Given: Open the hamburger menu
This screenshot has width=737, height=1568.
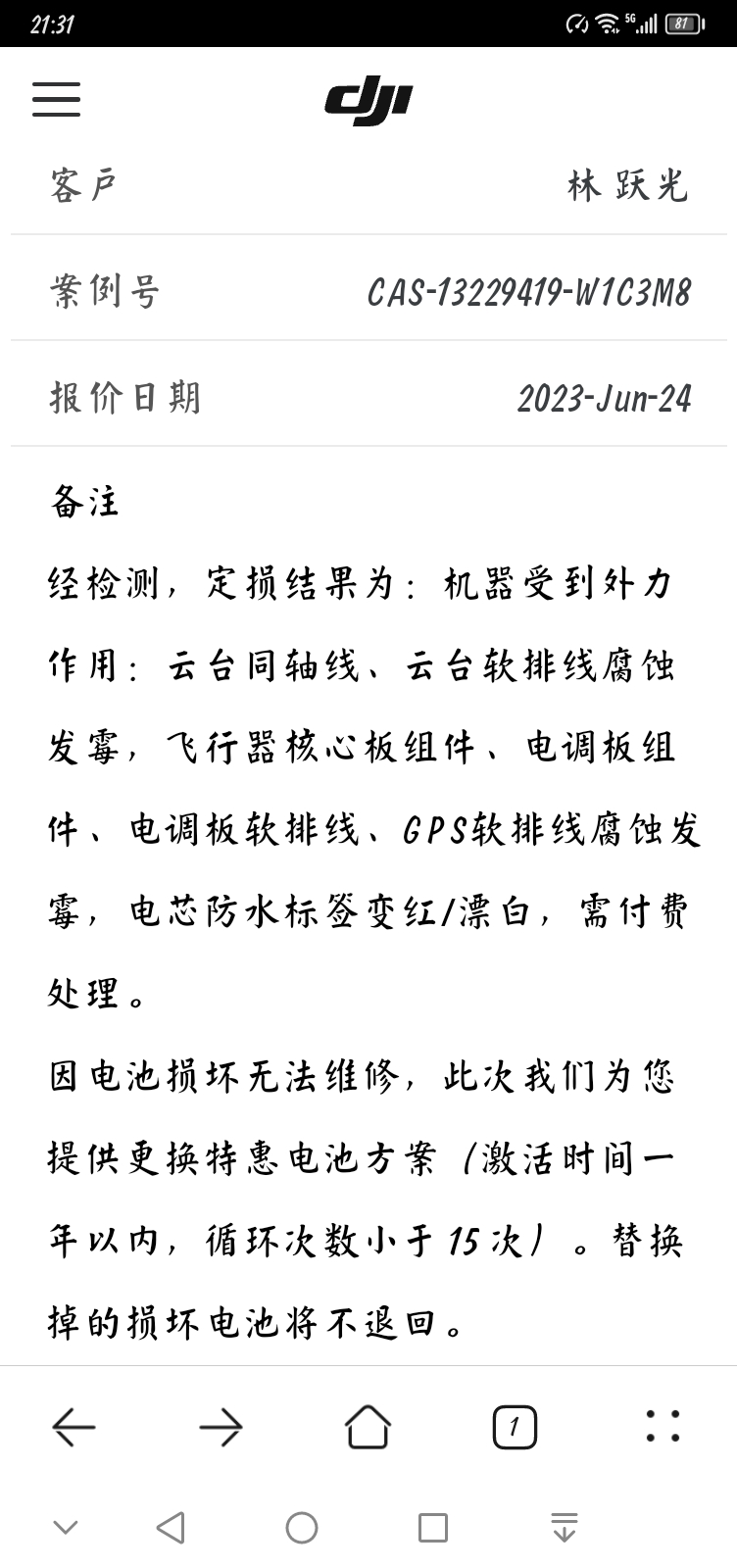Looking at the screenshot, I should tap(56, 100).
